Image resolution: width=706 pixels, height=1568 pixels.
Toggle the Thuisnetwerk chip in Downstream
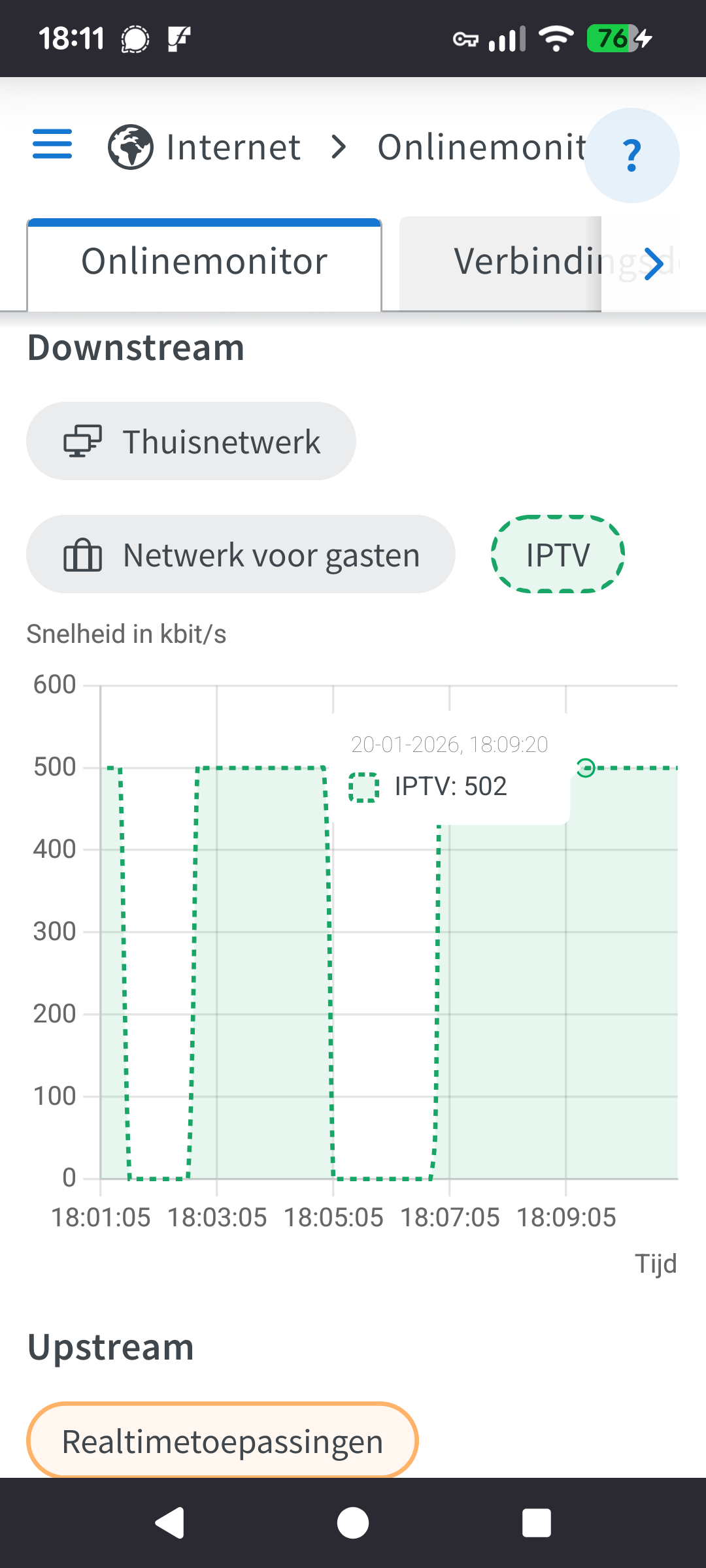(x=191, y=442)
